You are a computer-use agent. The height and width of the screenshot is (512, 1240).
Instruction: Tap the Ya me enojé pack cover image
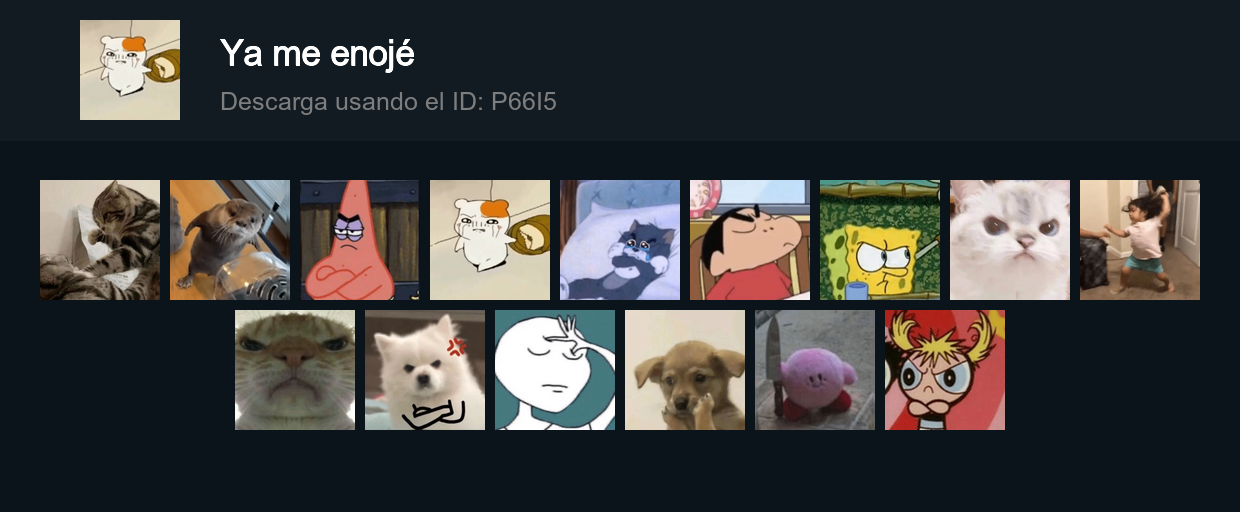130,70
